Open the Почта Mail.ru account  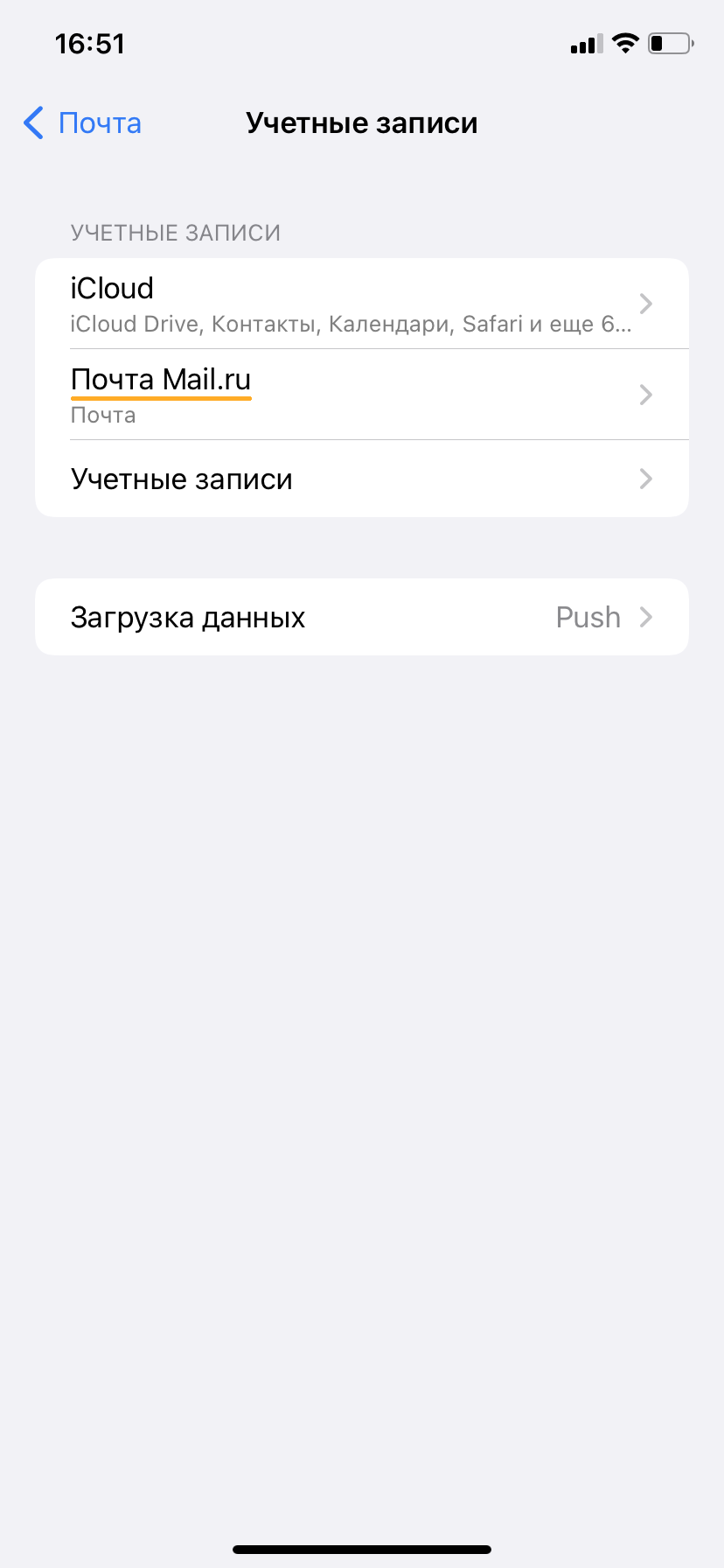click(x=362, y=395)
